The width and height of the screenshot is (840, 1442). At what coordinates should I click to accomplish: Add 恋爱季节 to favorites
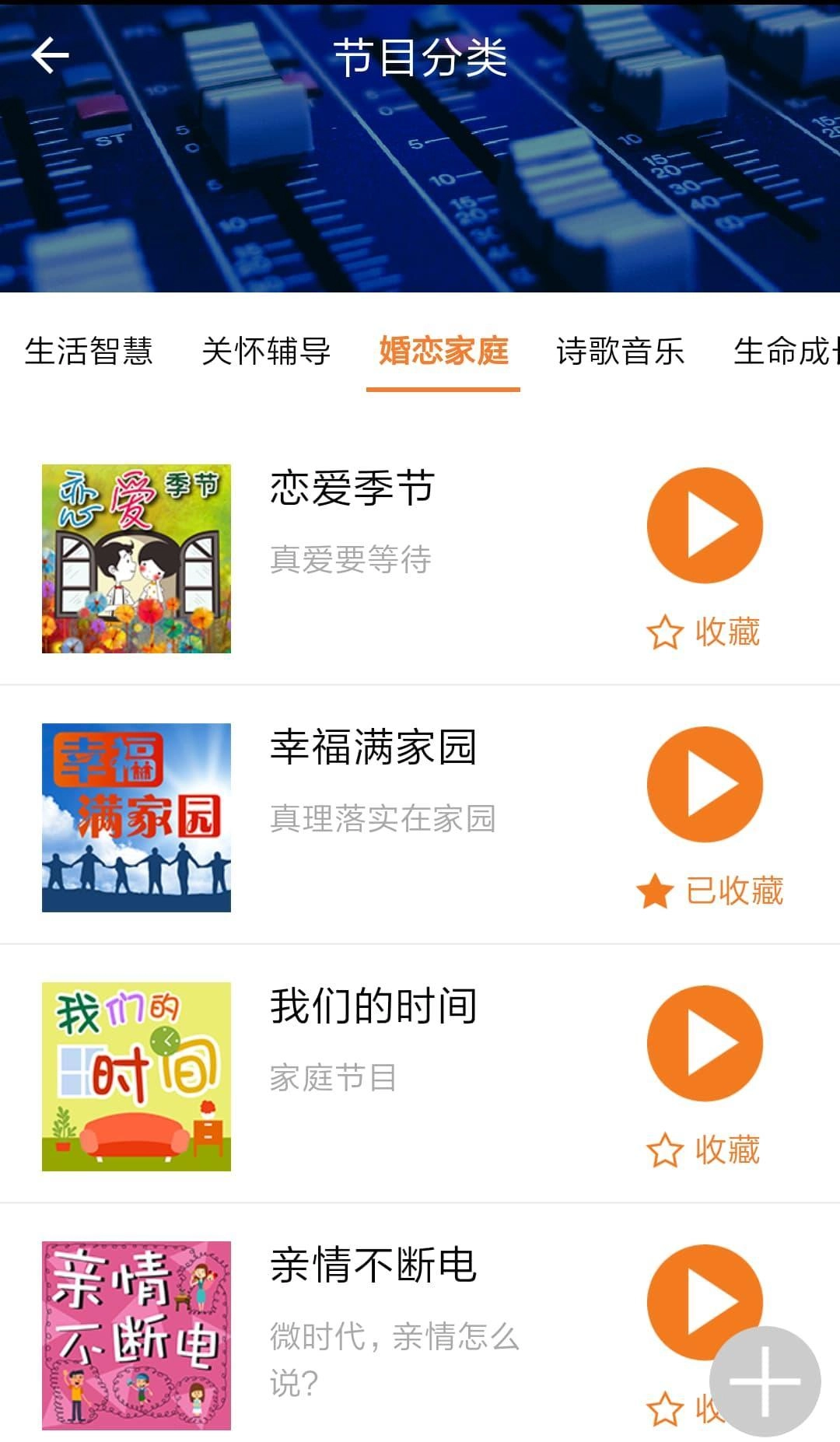[704, 632]
